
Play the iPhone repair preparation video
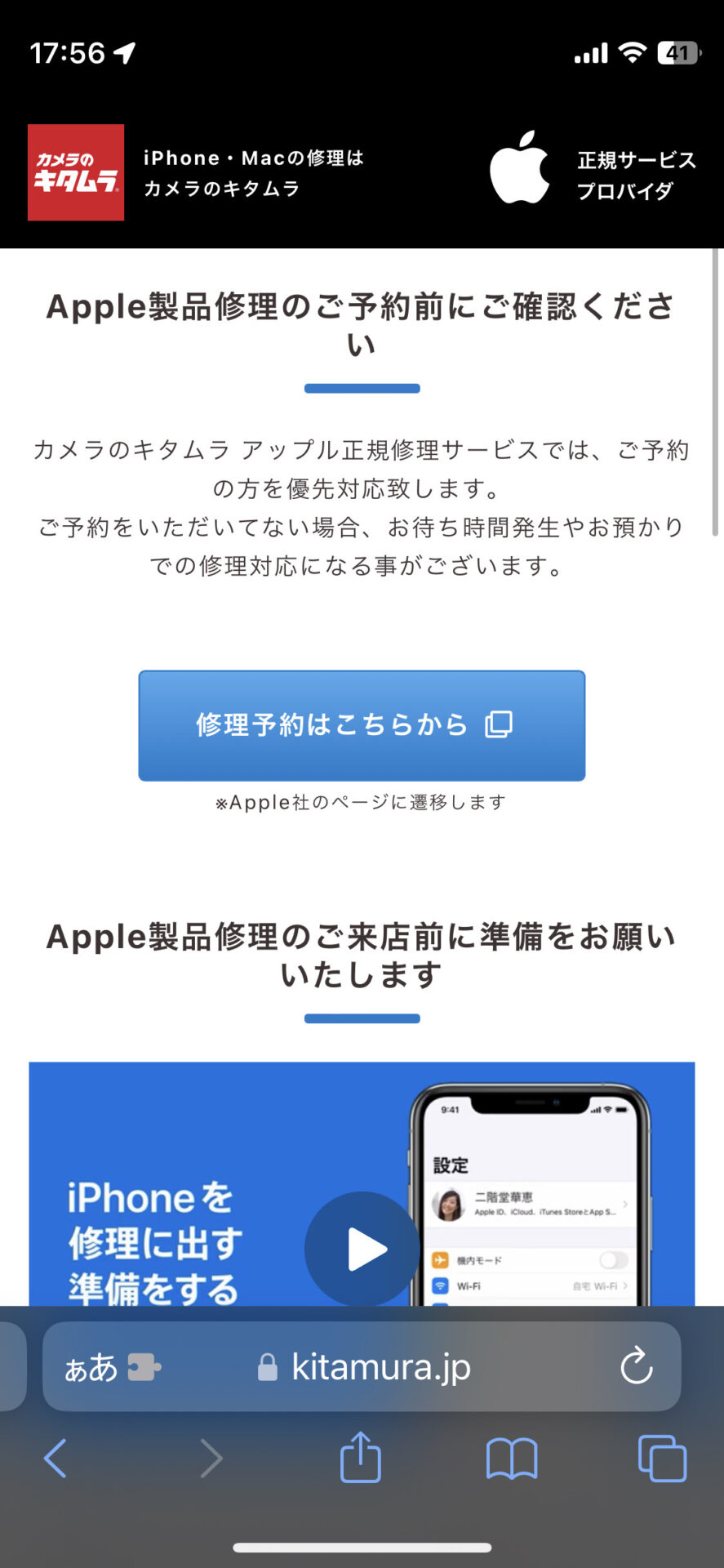362,1249
